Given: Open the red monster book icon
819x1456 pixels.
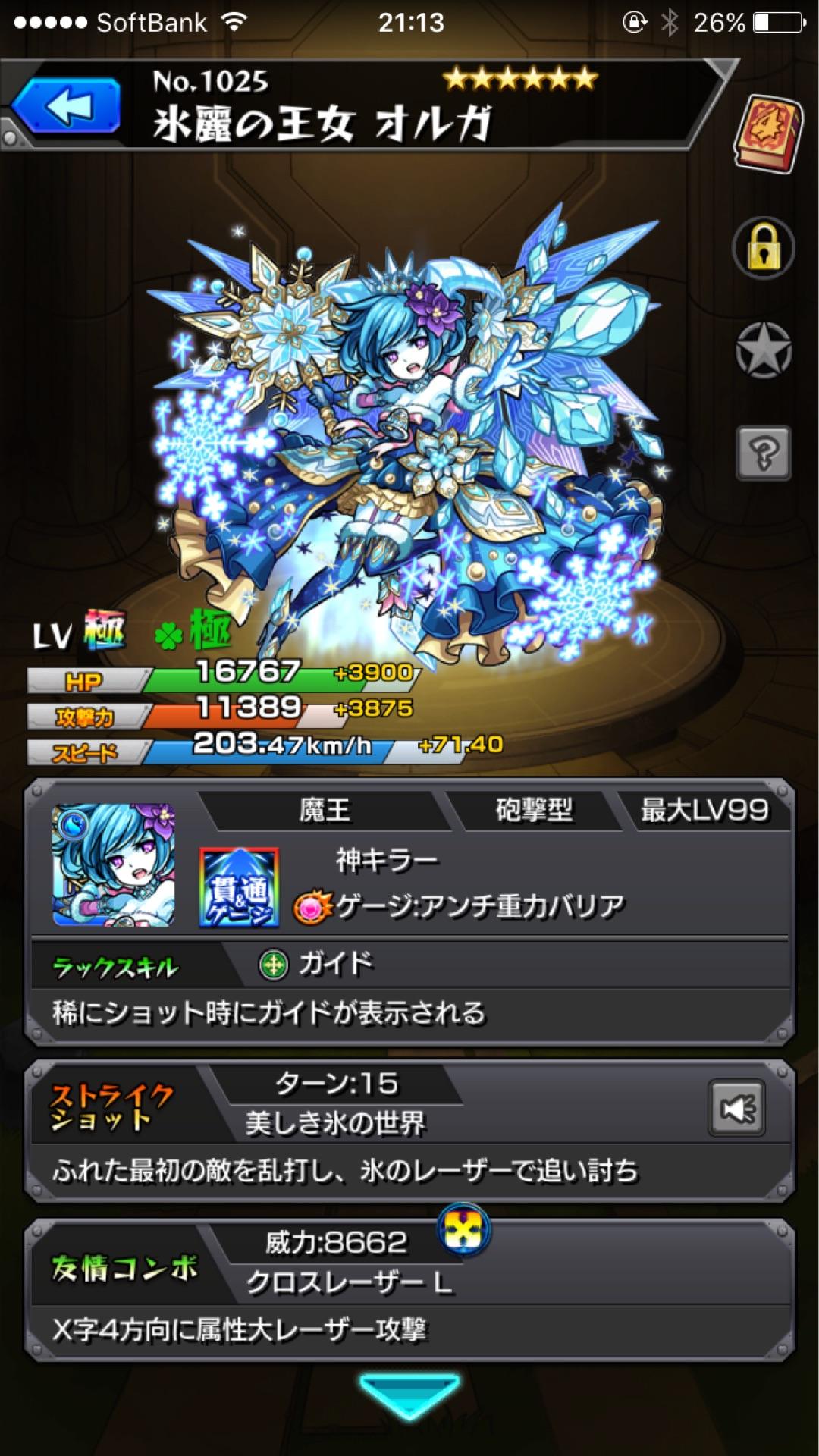Looking at the screenshot, I should pyautogui.click(x=766, y=133).
